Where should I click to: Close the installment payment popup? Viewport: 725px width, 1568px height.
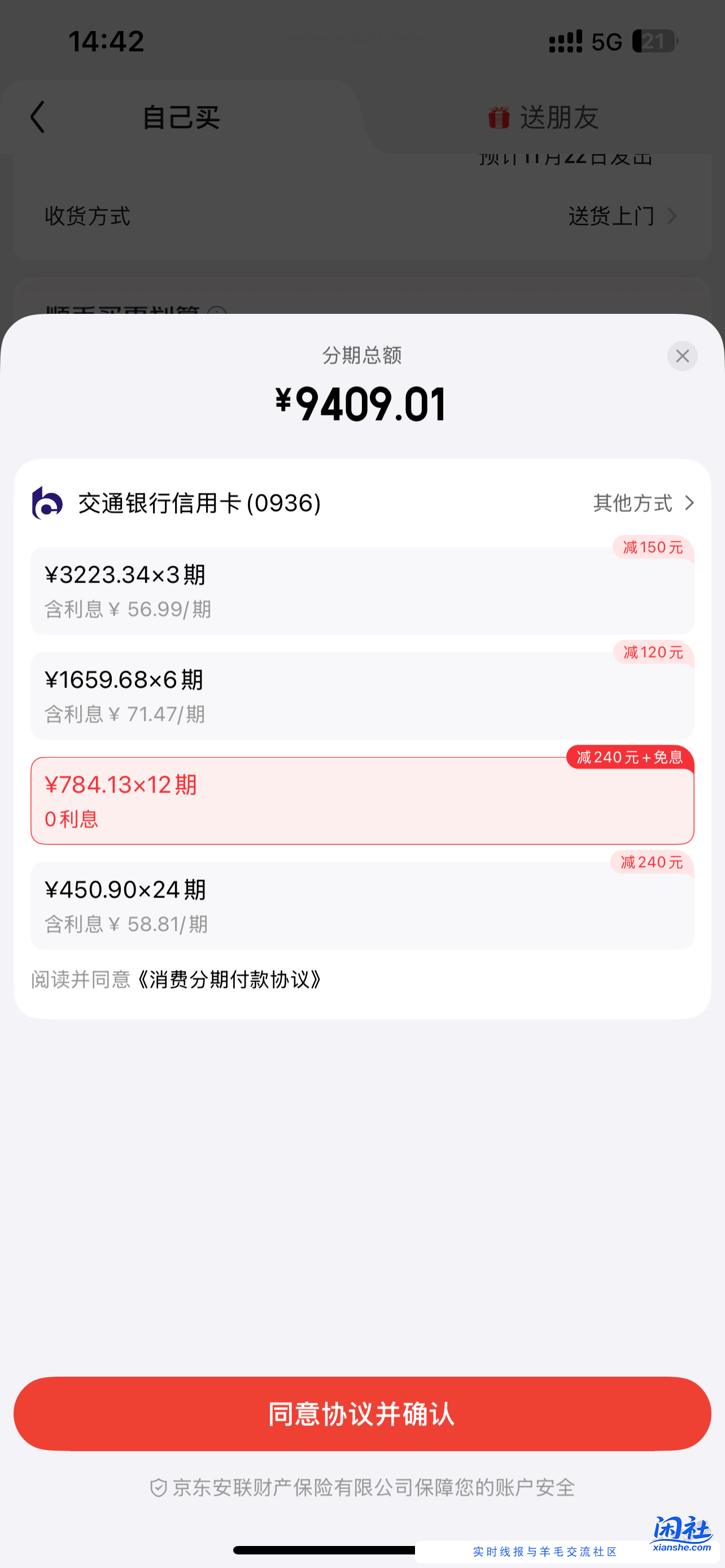click(682, 356)
